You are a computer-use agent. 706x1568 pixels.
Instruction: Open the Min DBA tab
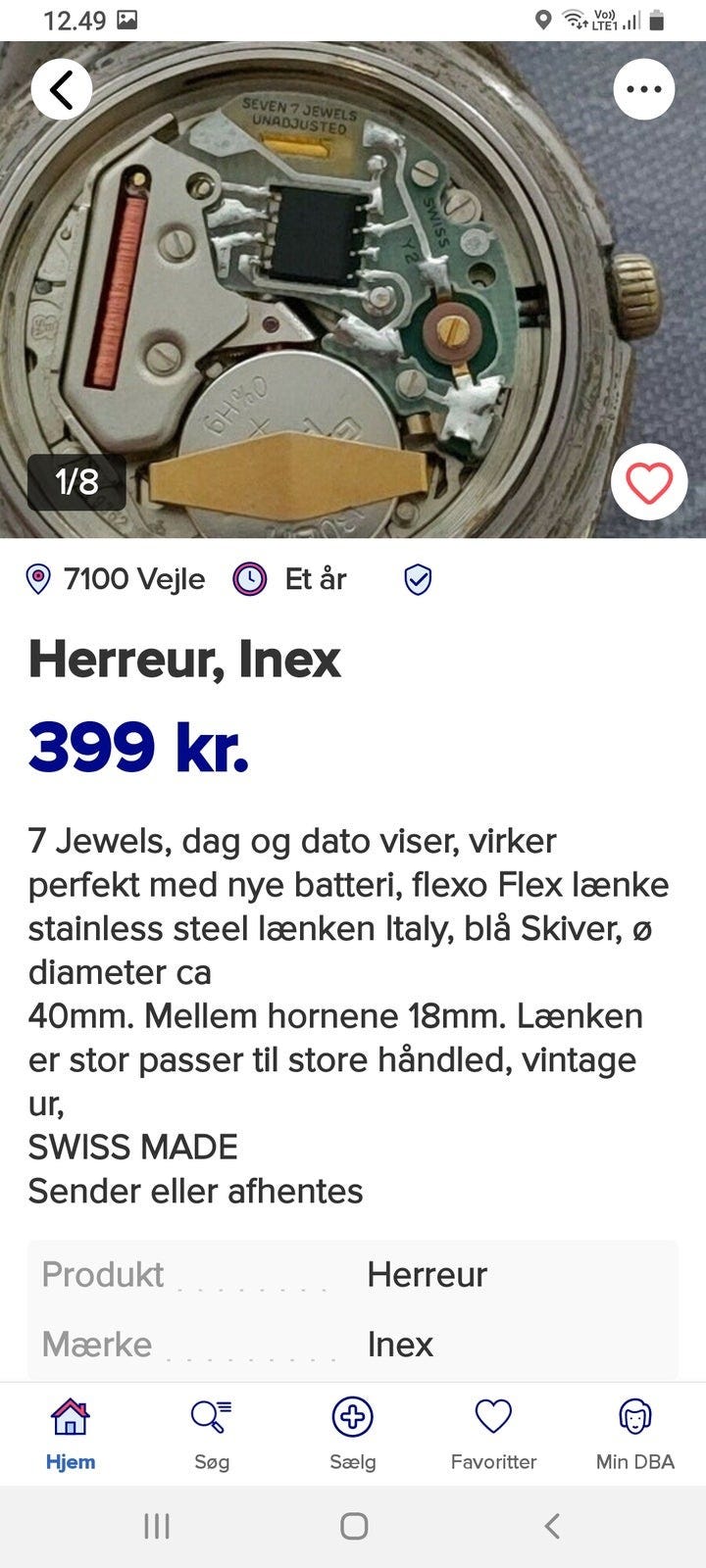(634, 1433)
